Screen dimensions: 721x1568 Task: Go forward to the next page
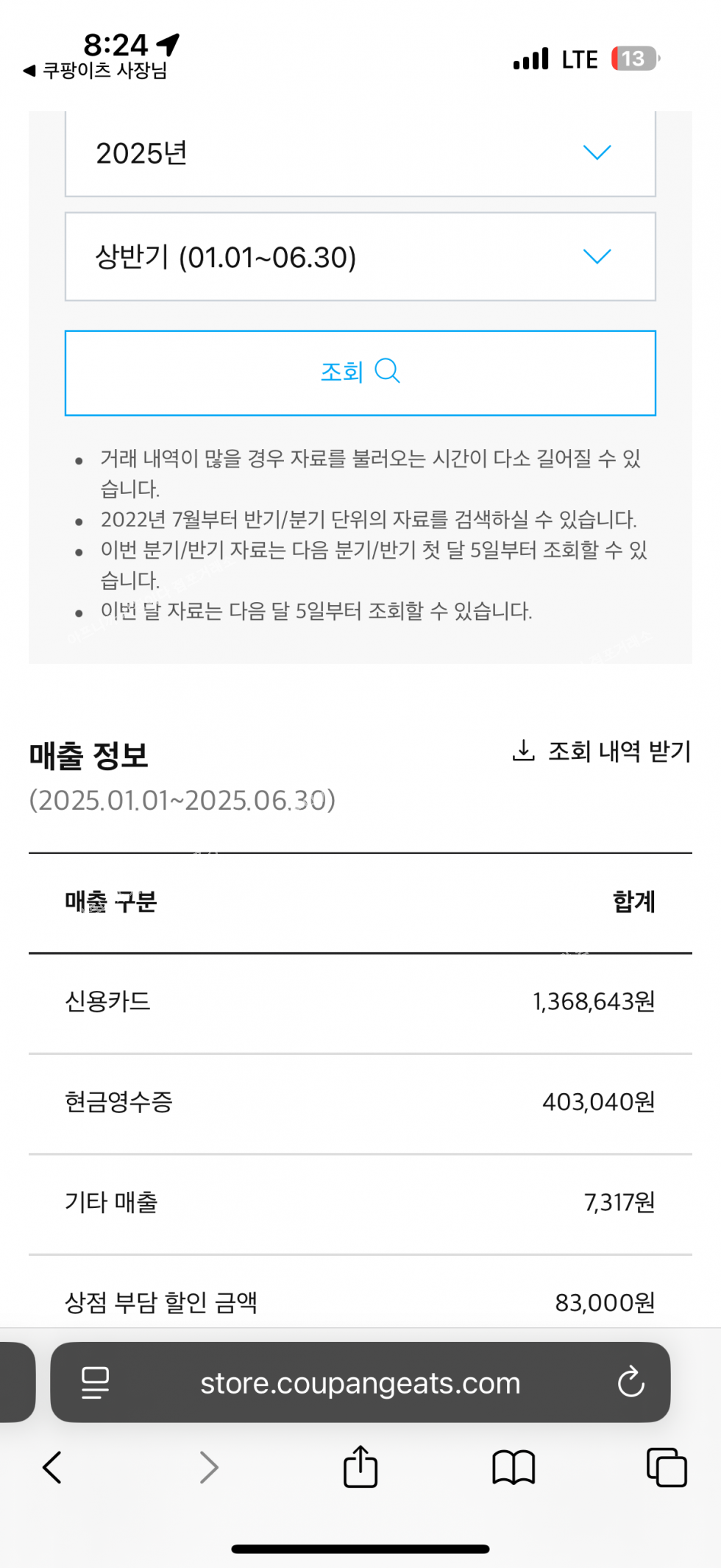tap(209, 1467)
